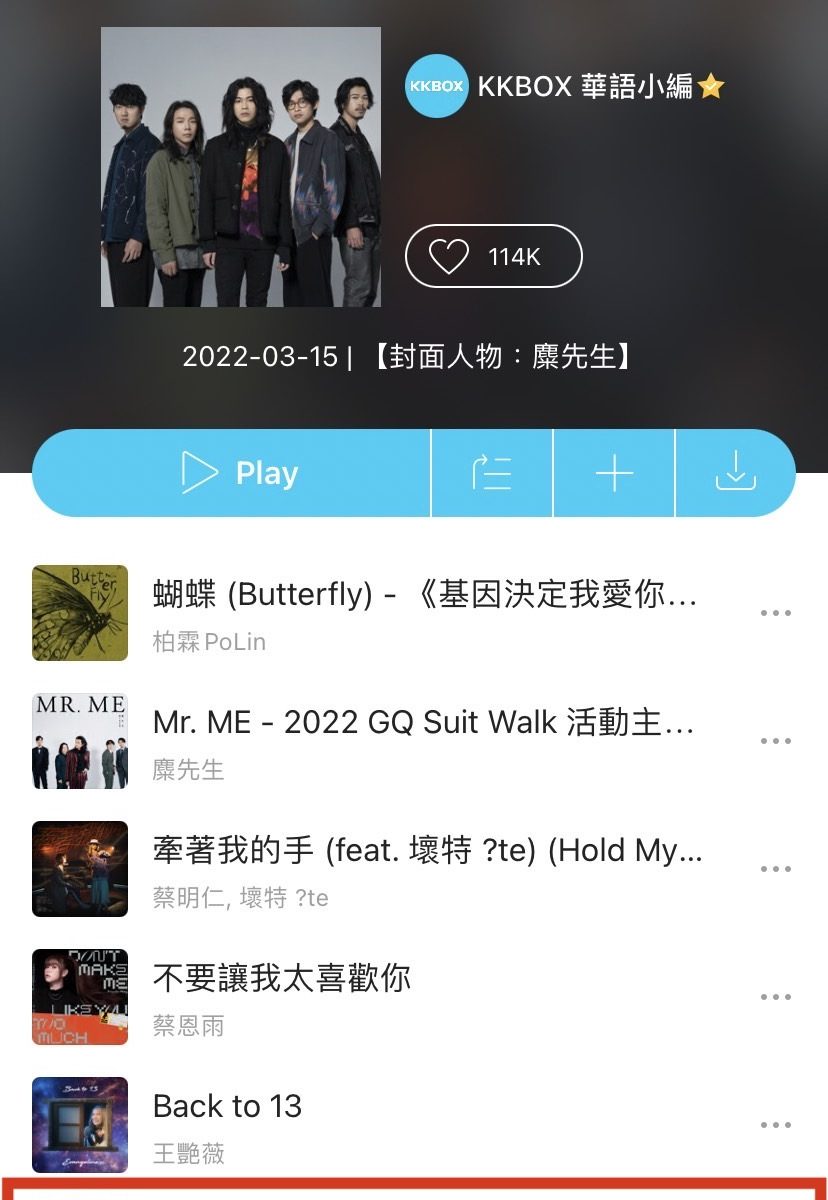Play the song 蝴蝶 (Butterfly) by 柏霖 PoLin
The image size is (828, 1200).
pos(424,612)
